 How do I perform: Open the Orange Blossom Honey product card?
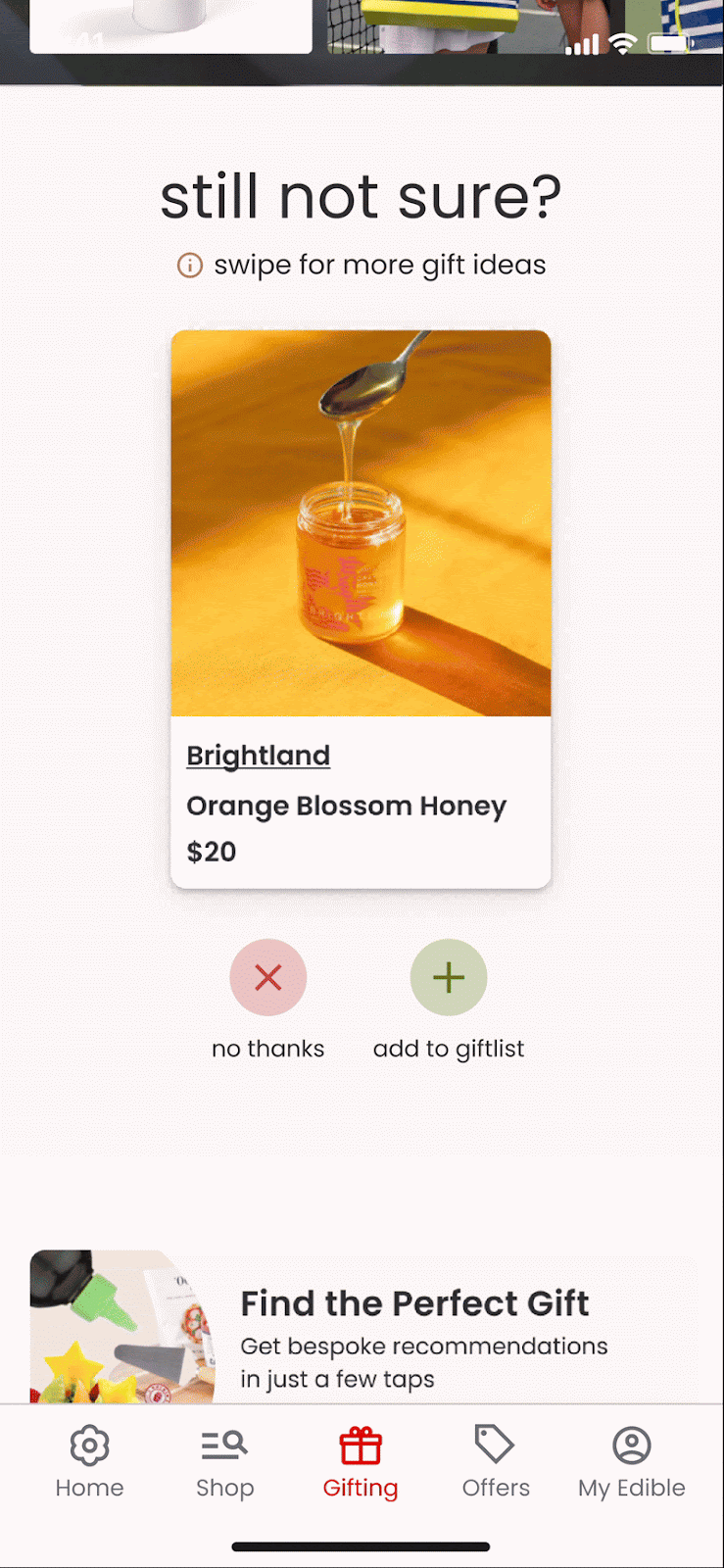click(361, 523)
